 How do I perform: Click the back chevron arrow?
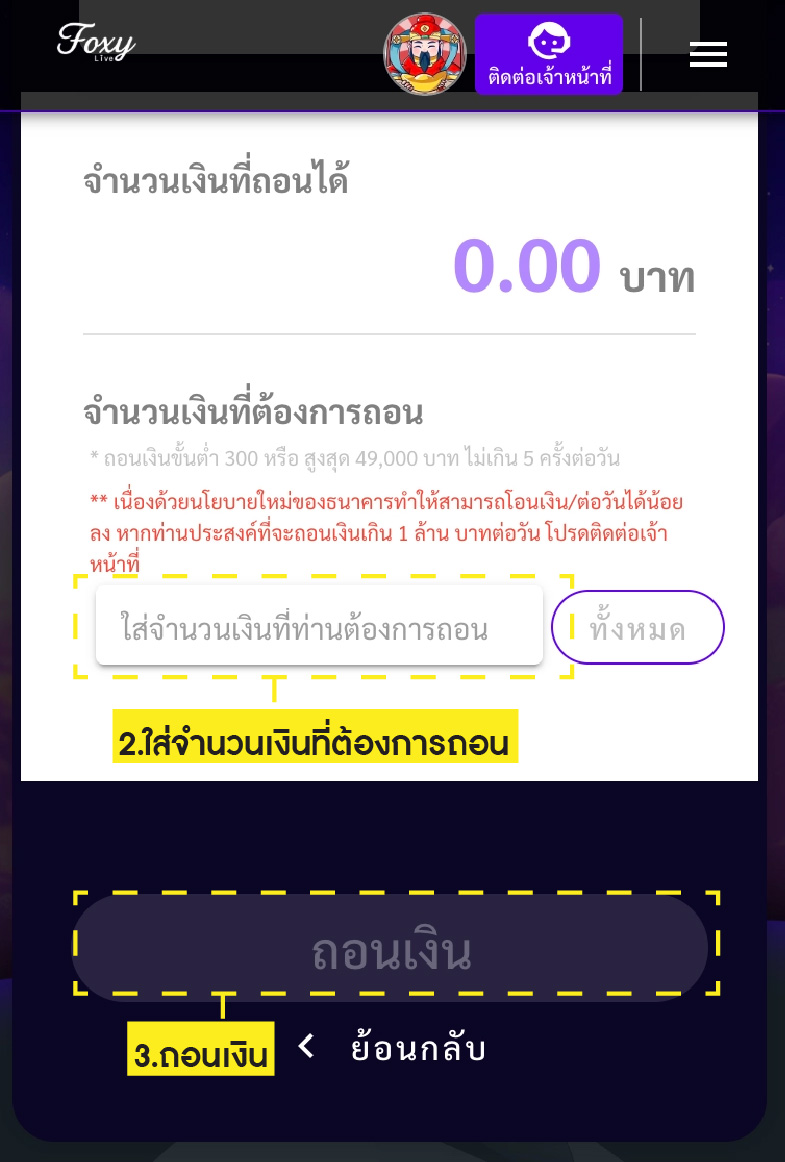click(305, 1046)
